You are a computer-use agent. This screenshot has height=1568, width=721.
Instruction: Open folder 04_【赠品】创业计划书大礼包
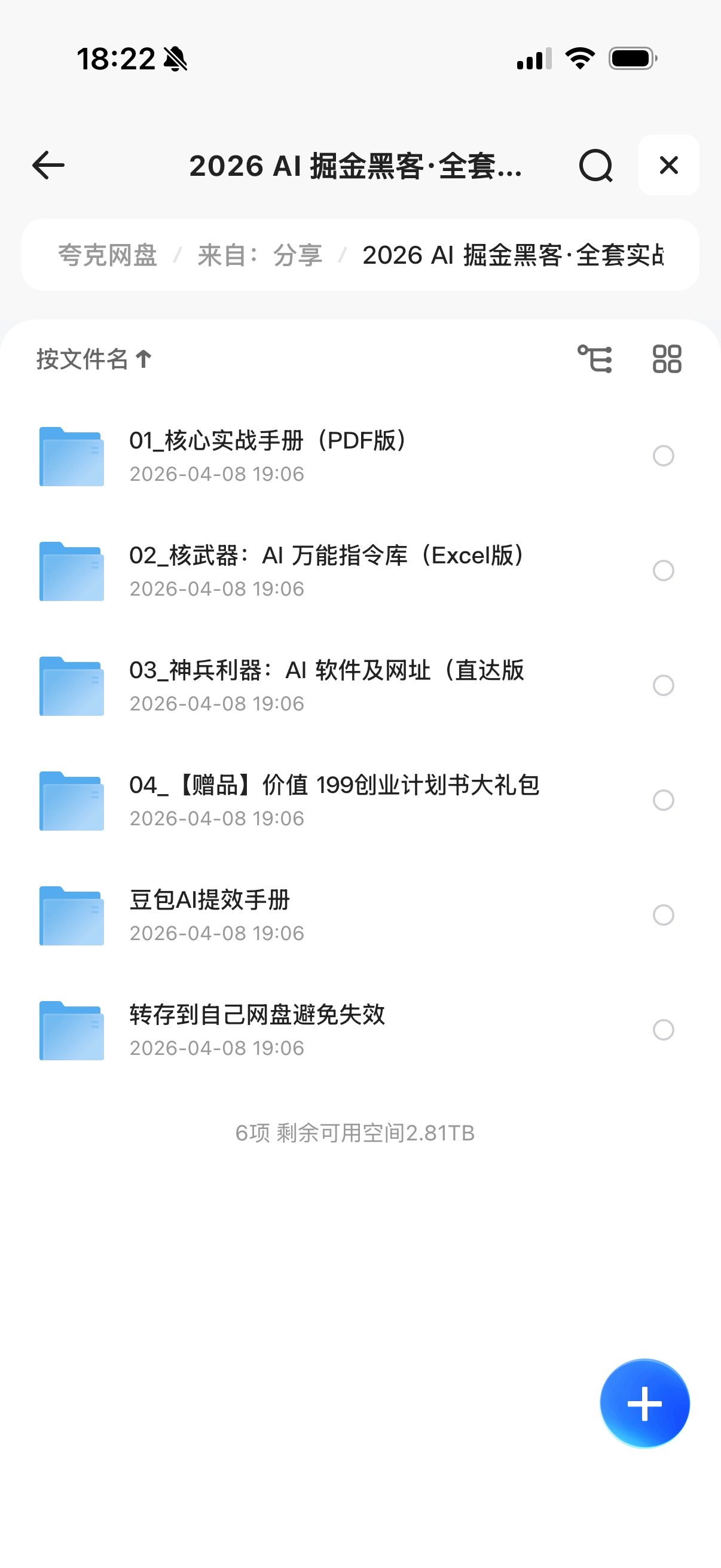[334, 800]
